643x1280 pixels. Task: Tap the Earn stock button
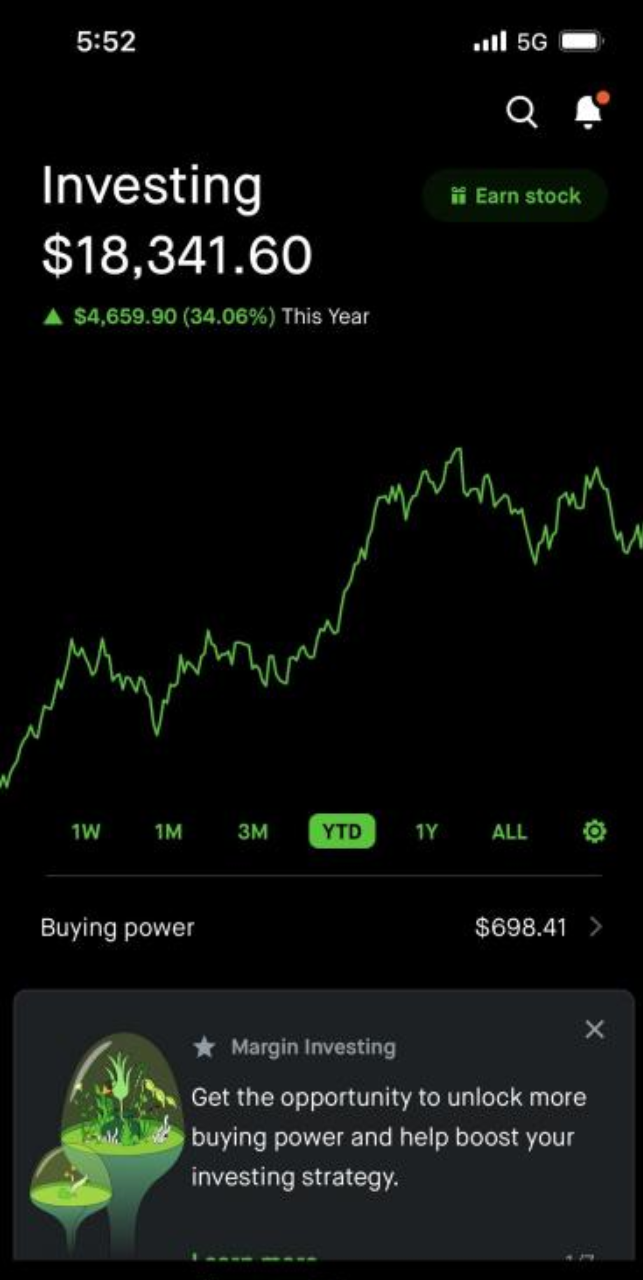pos(515,196)
